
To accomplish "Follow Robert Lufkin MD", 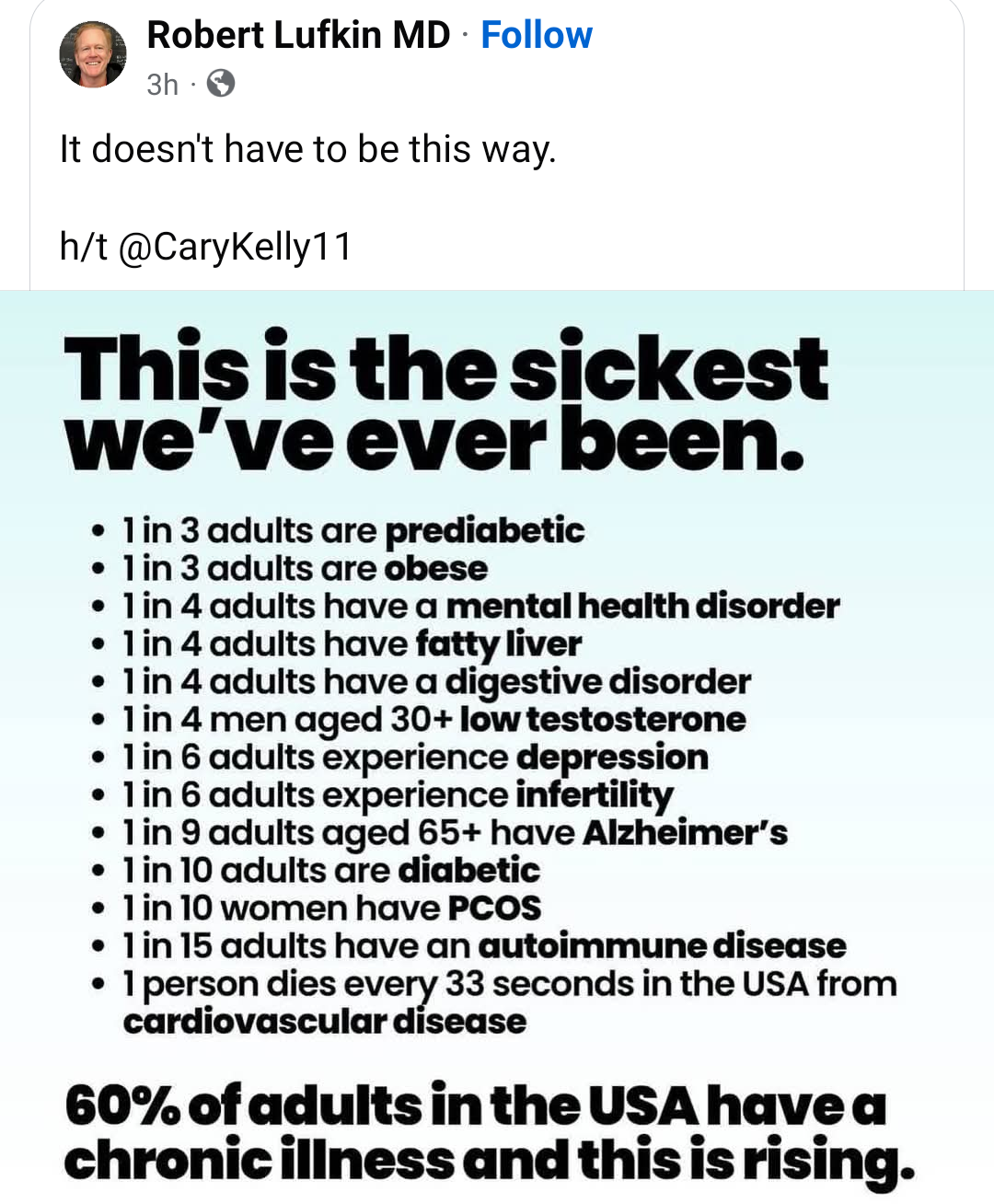I will 537,36.
